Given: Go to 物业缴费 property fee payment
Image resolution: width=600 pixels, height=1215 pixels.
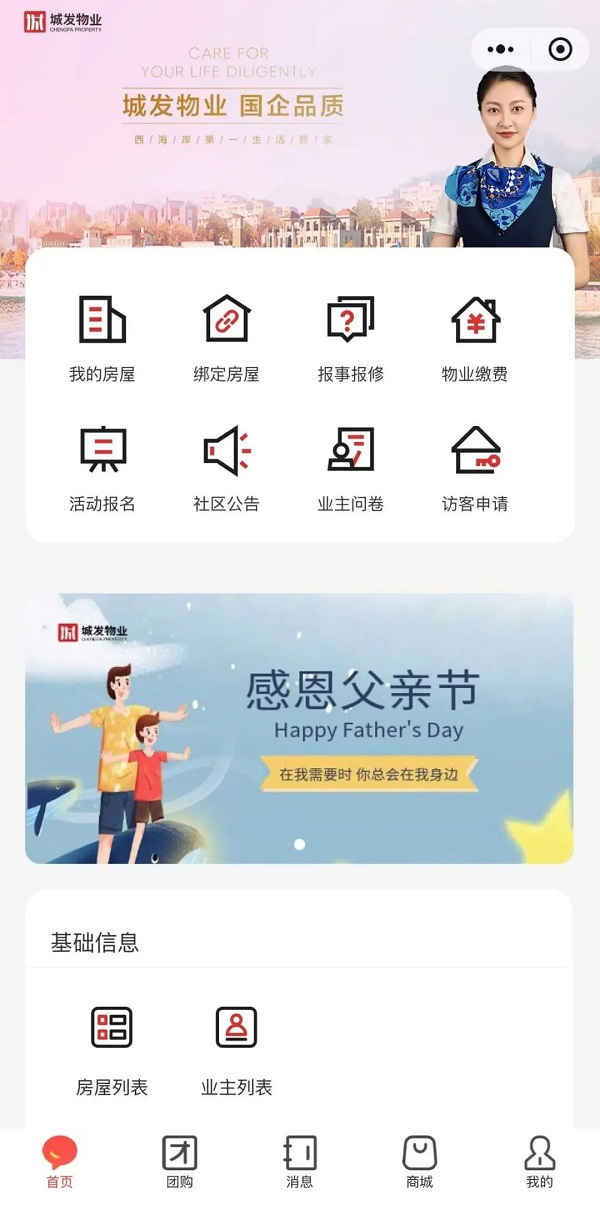Looking at the screenshot, I should point(475,339).
